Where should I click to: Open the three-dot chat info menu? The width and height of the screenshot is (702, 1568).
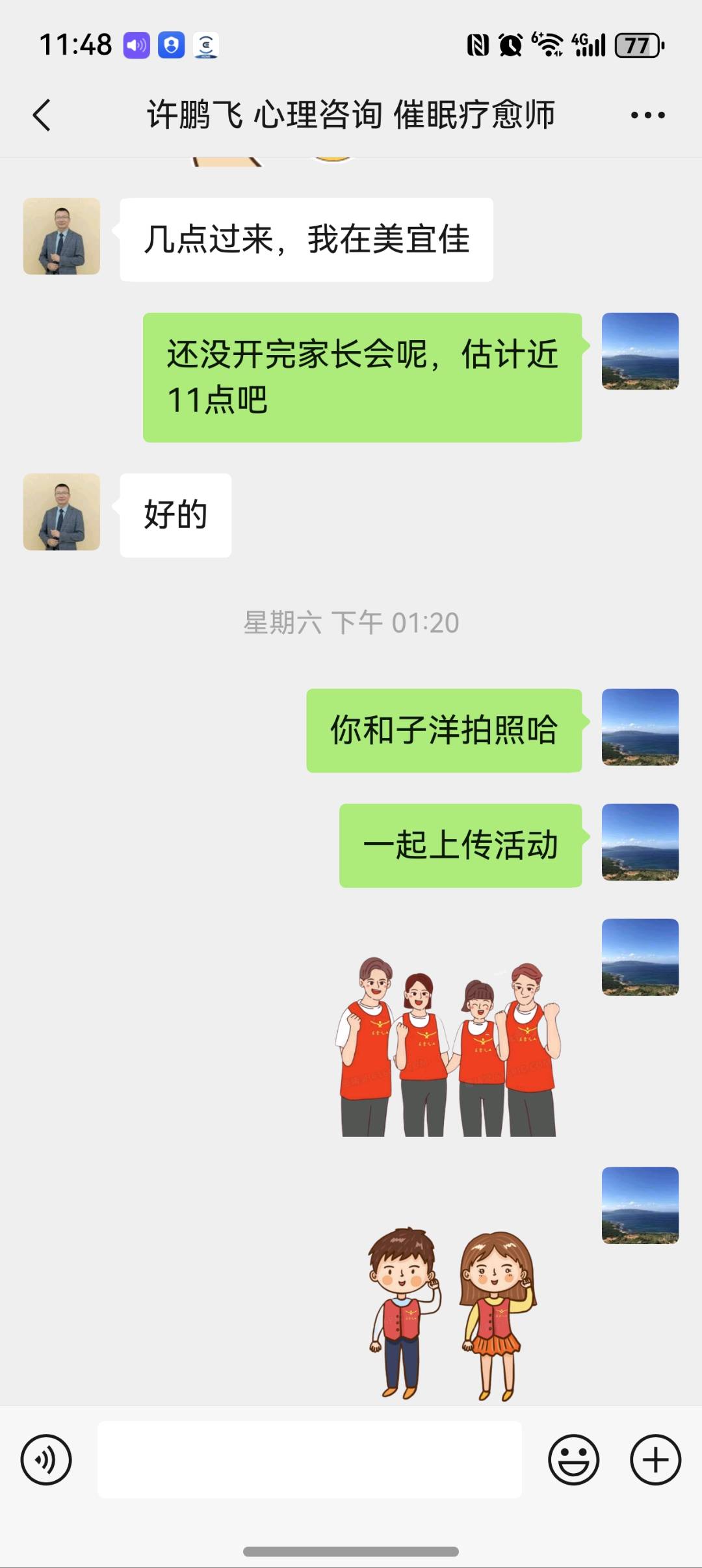(647, 115)
